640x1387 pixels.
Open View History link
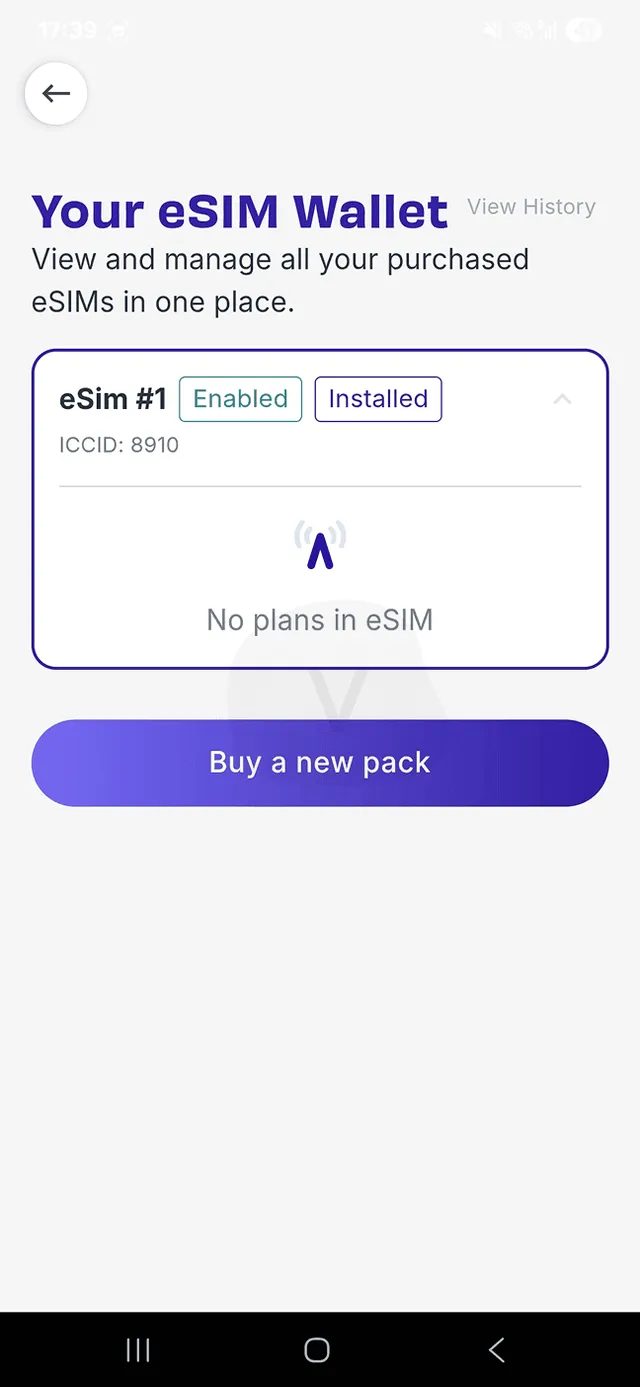(531, 207)
